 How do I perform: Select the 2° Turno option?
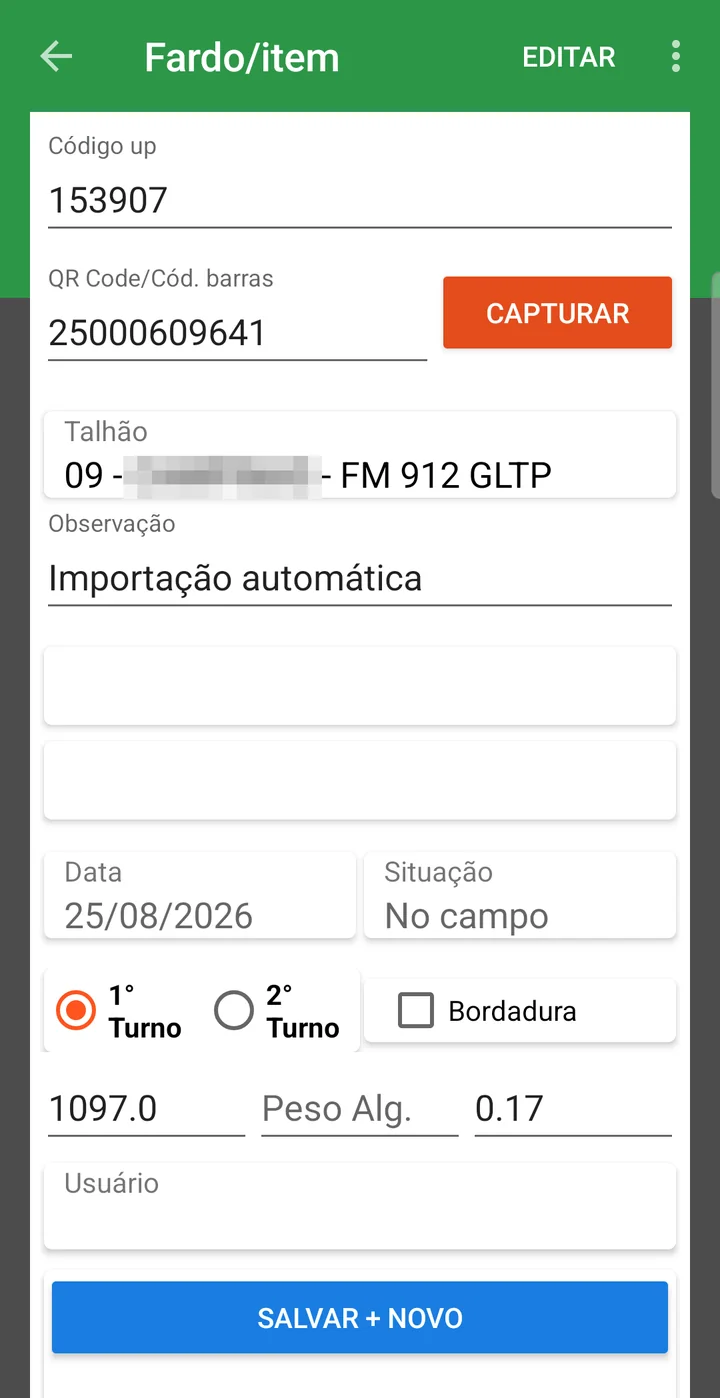[277, 1011]
